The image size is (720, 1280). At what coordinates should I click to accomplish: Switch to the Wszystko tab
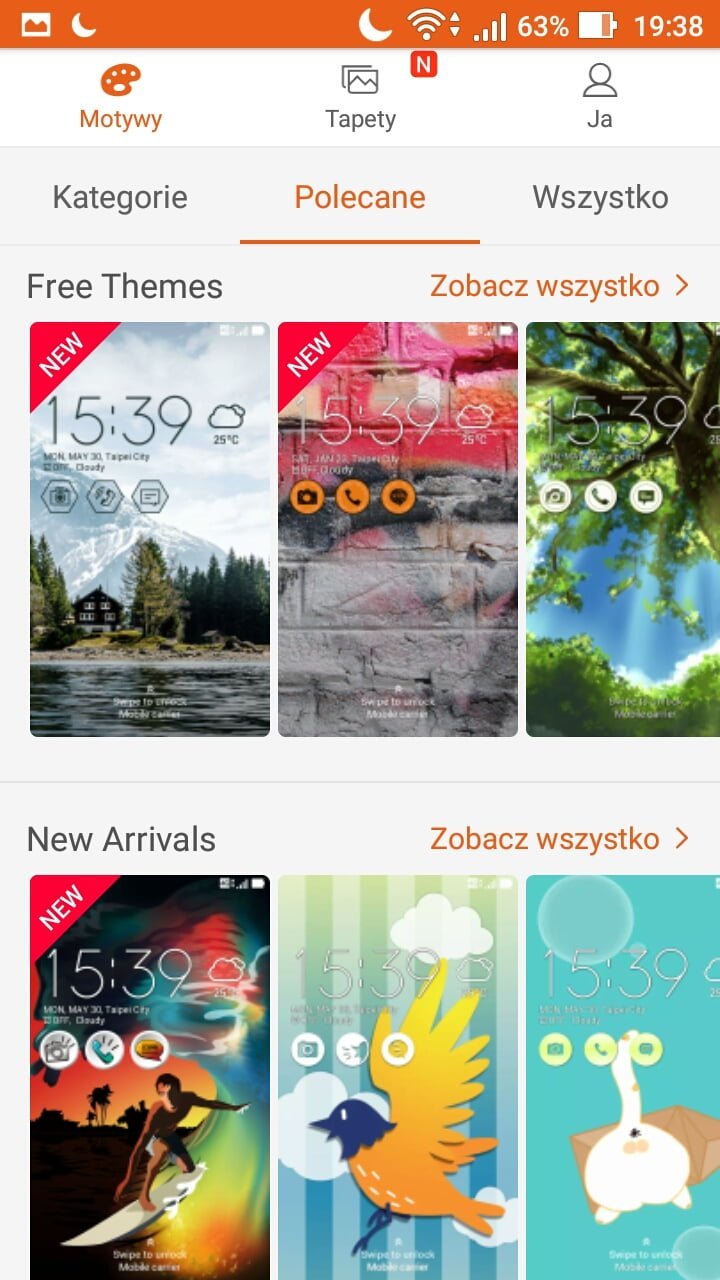click(x=600, y=197)
